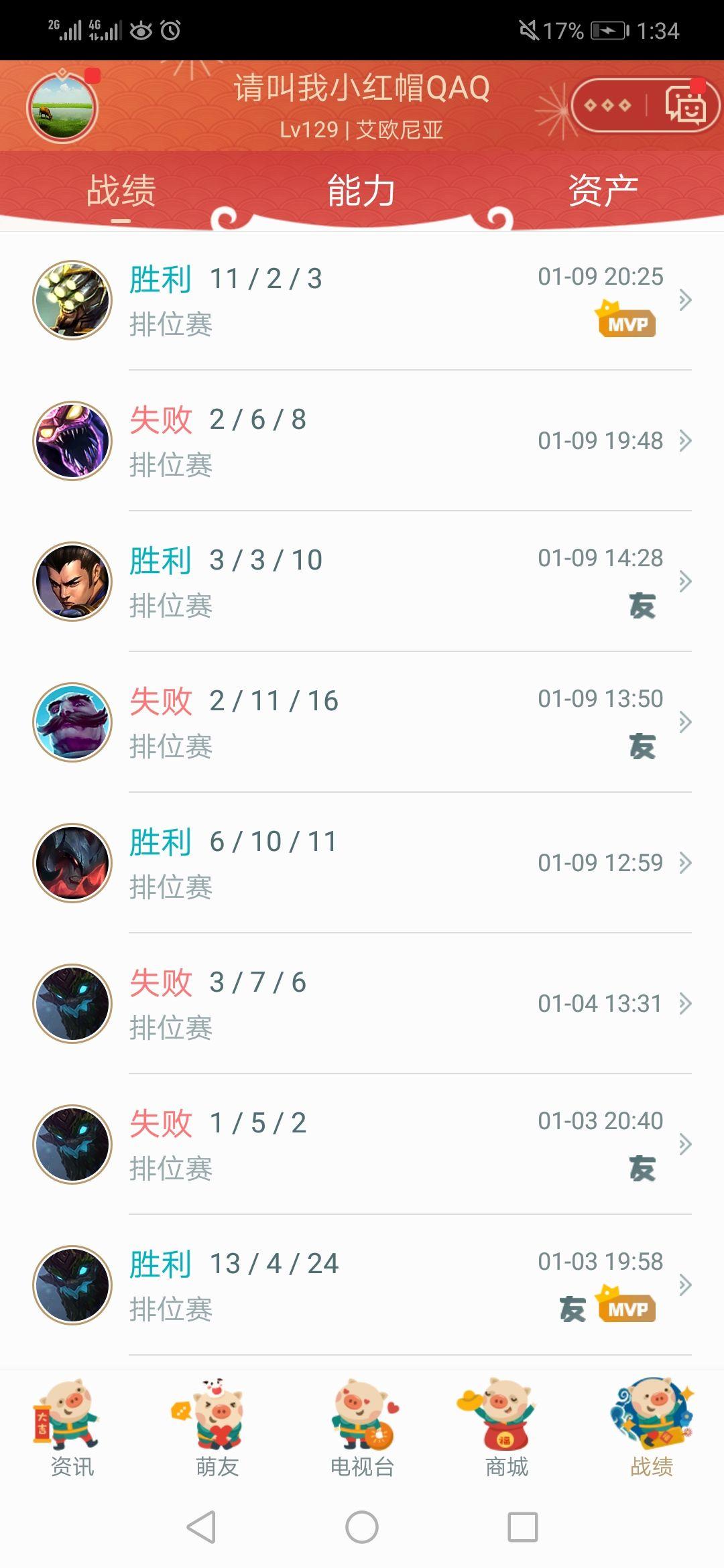Tap the system back button
Viewport: 724px width, 1568px height.
pos(201,1527)
